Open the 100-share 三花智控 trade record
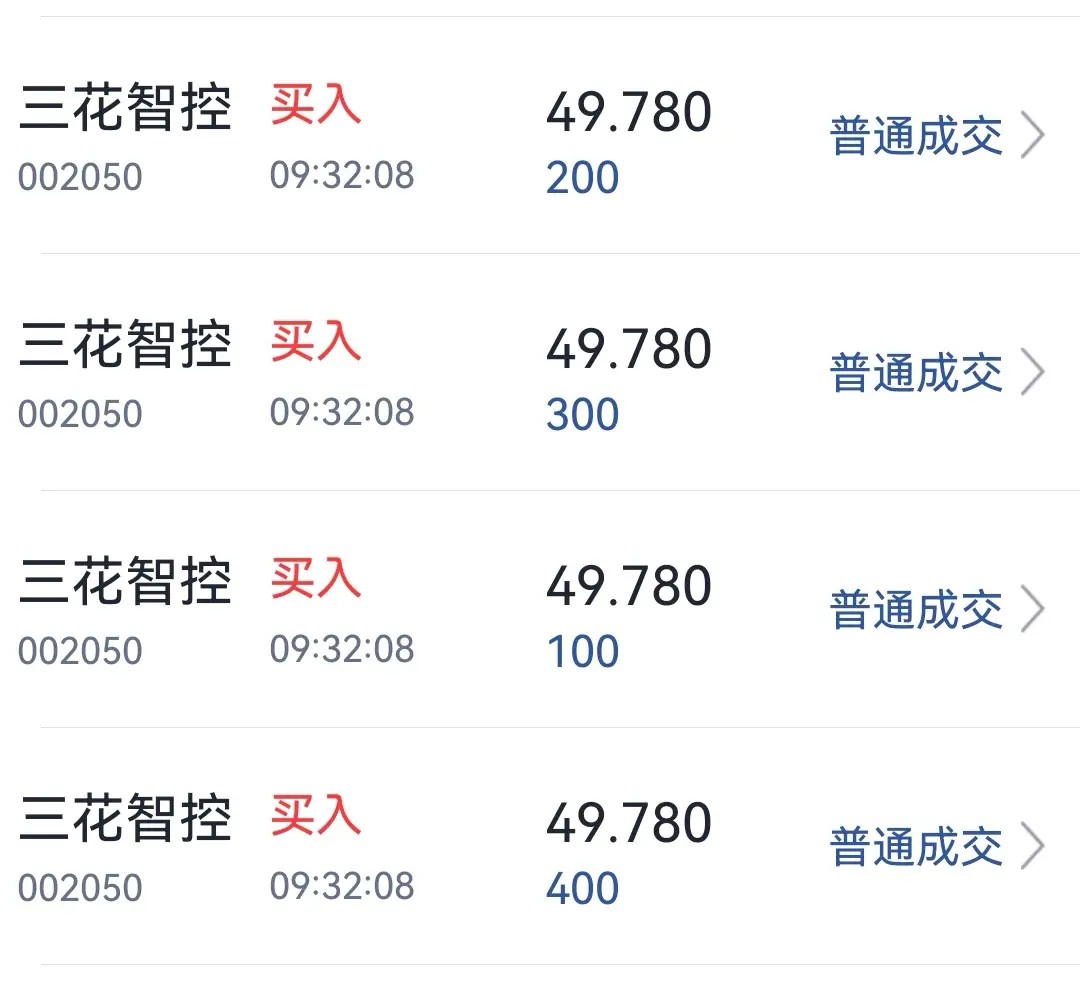This screenshot has height=985, width=1080. click(540, 609)
